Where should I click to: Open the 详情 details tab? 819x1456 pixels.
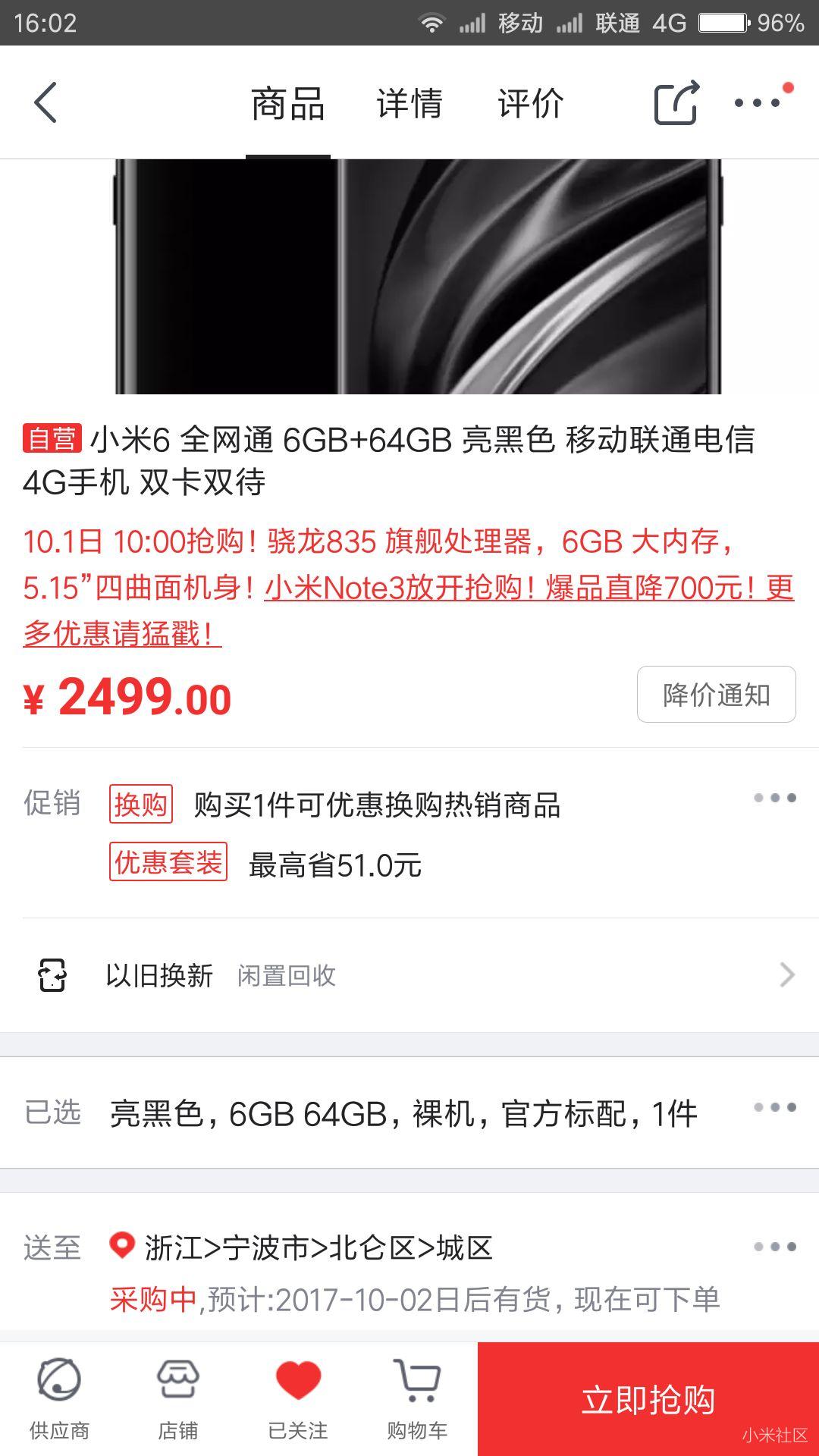409,103
